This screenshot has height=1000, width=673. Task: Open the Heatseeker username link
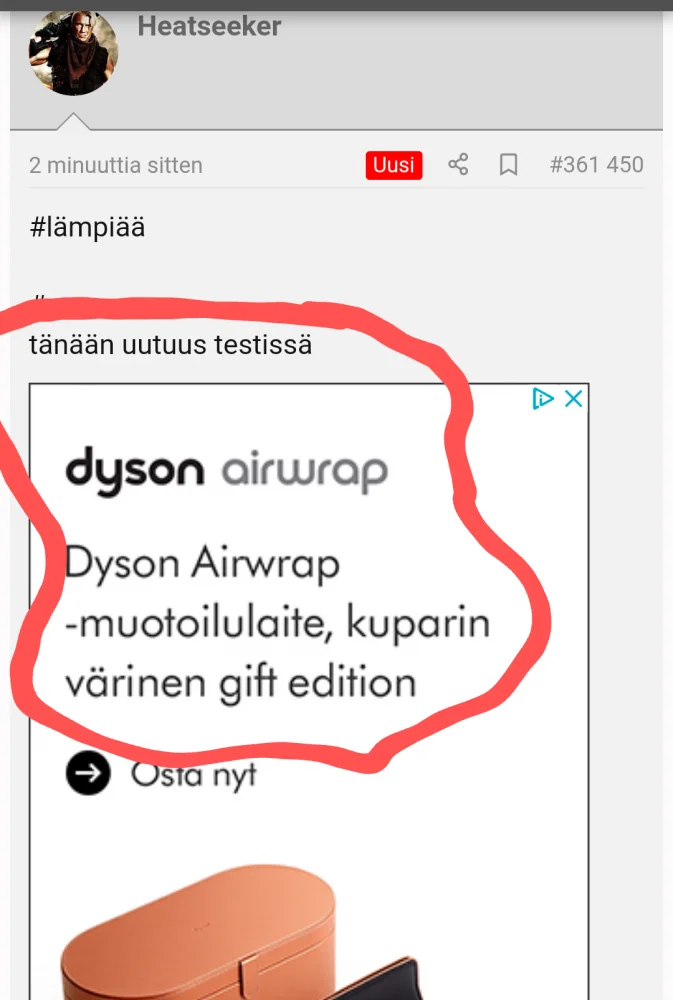point(209,26)
